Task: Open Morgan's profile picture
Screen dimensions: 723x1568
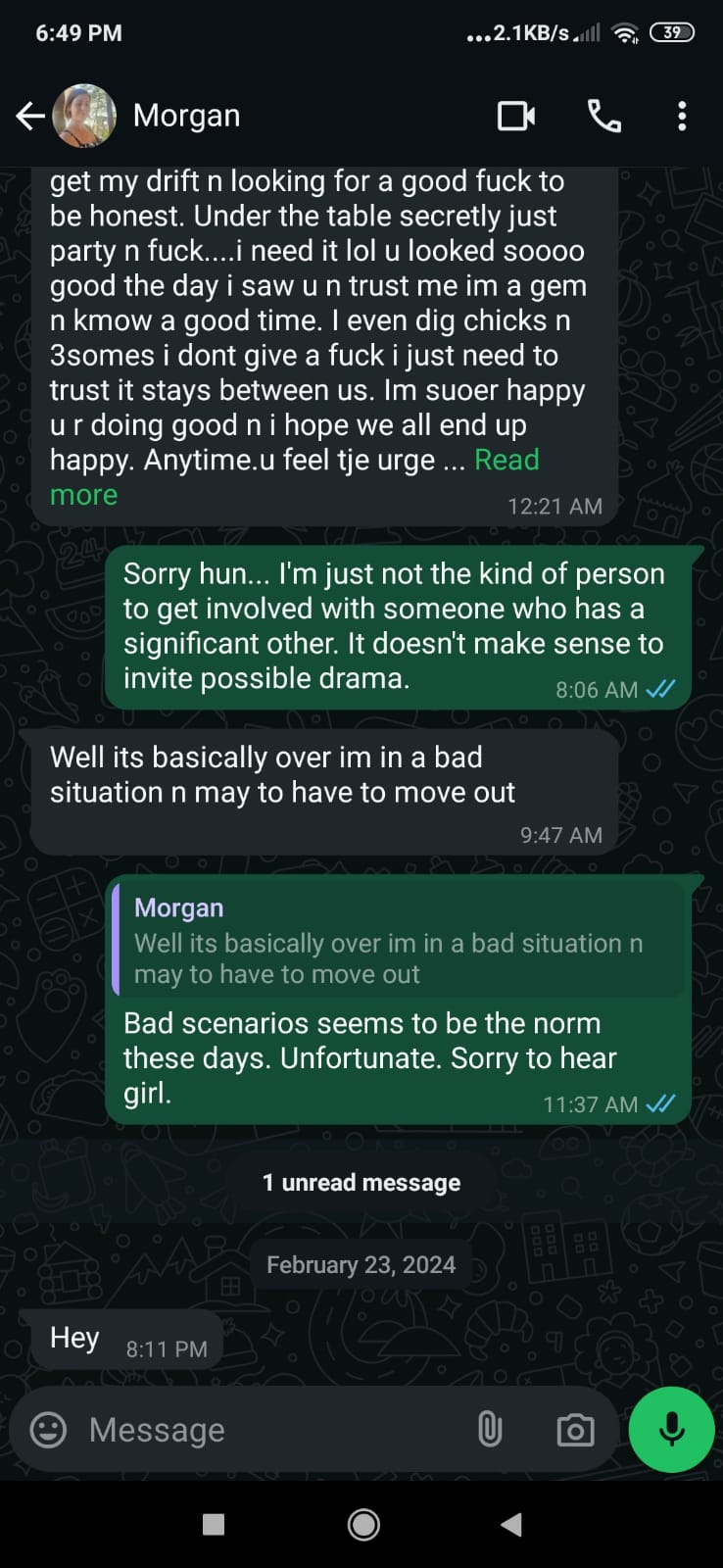Action: coord(84,117)
